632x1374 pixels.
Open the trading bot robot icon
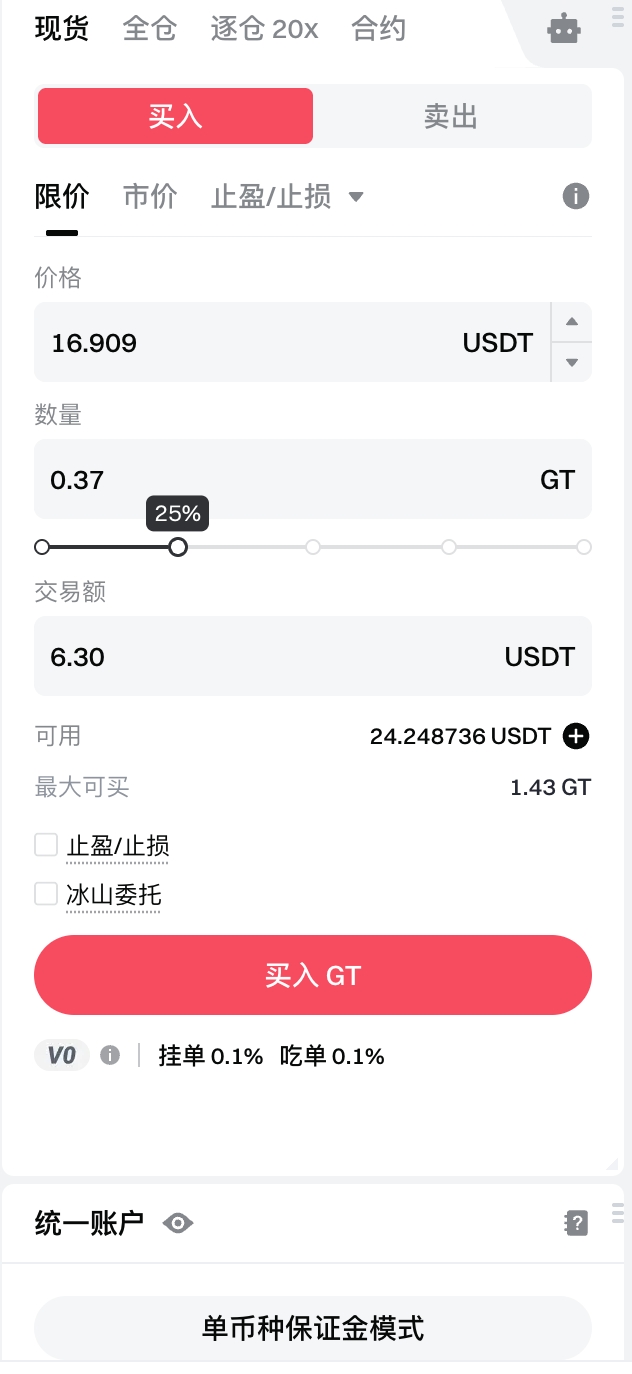click(564, 30)
